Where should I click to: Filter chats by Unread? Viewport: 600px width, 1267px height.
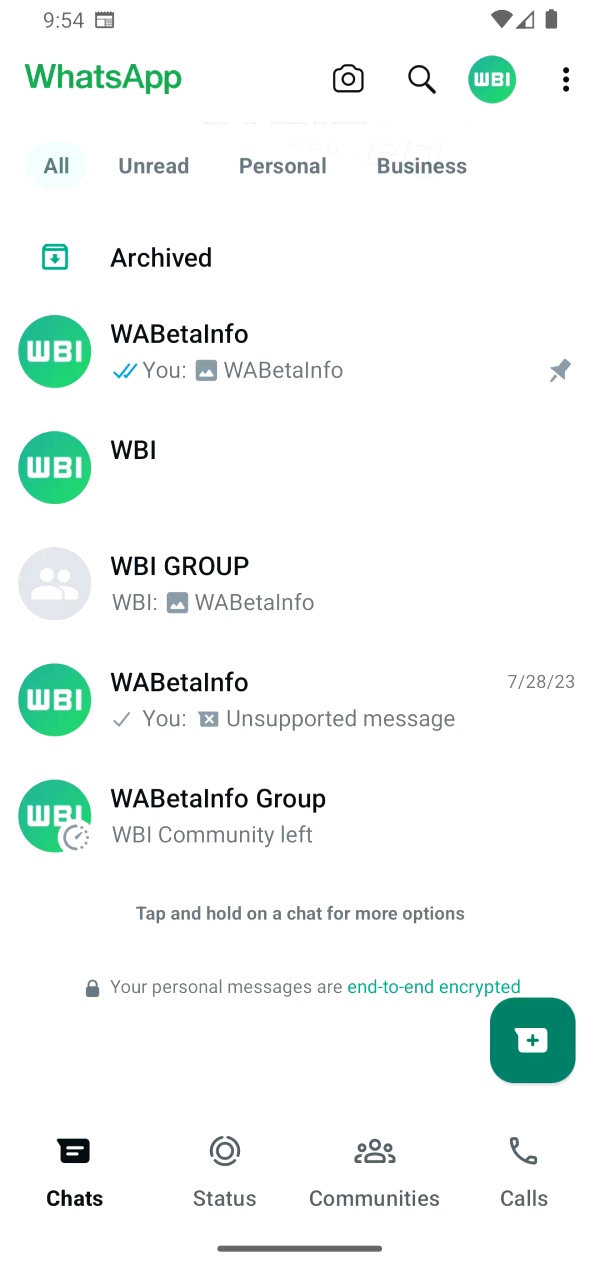(153, 166)
